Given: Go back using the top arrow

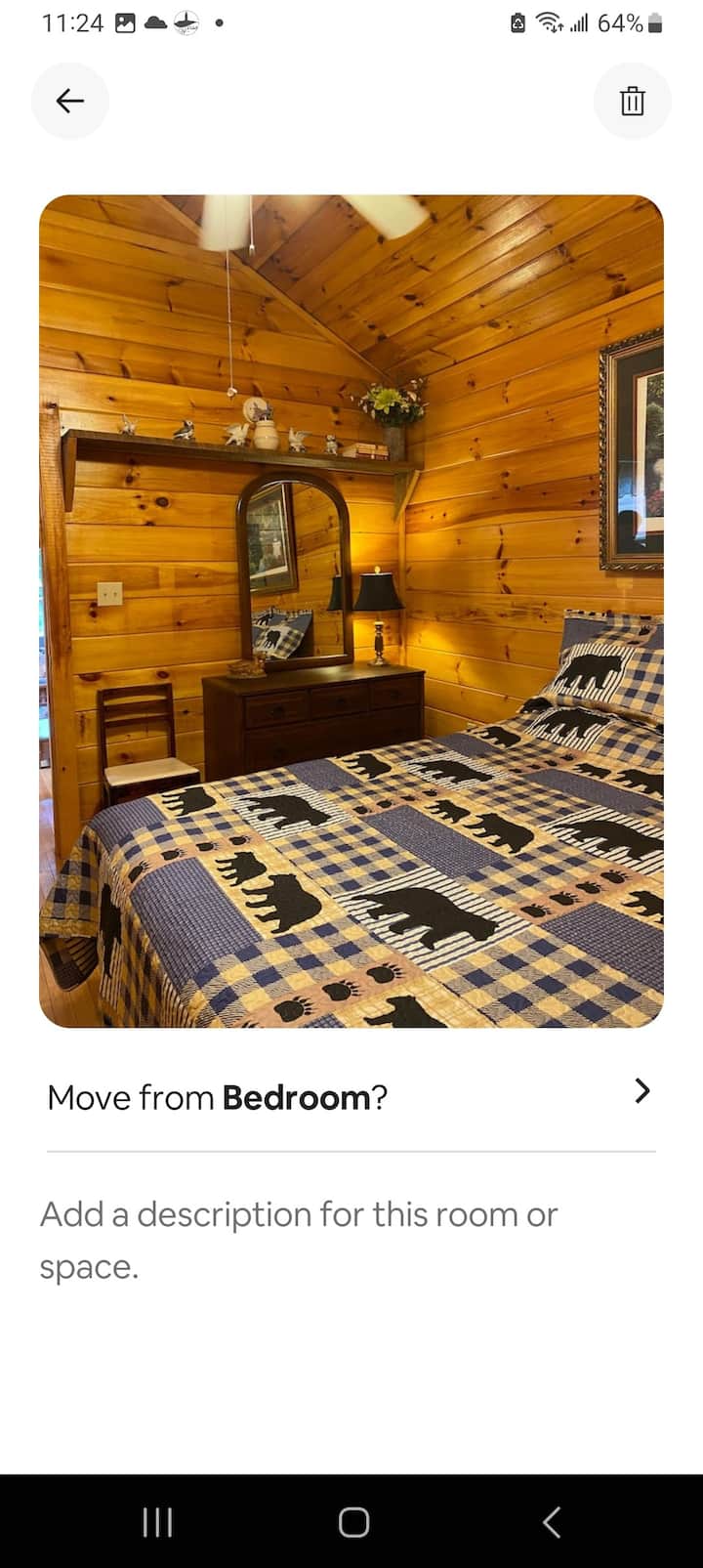Looking at the screenshot, I should (x=69, y=101).
